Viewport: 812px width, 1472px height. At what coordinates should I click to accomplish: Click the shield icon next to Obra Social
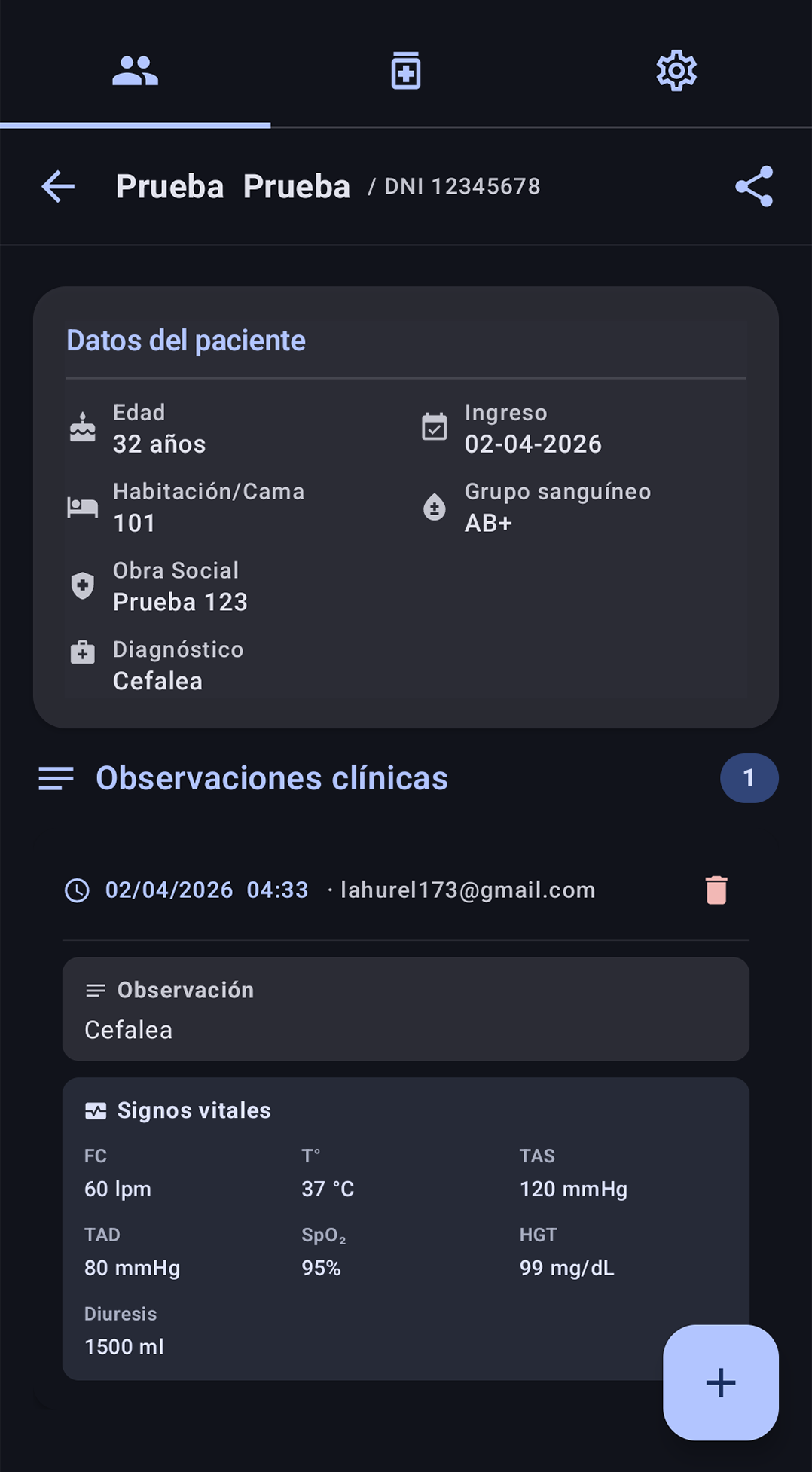tap(83, 585)
